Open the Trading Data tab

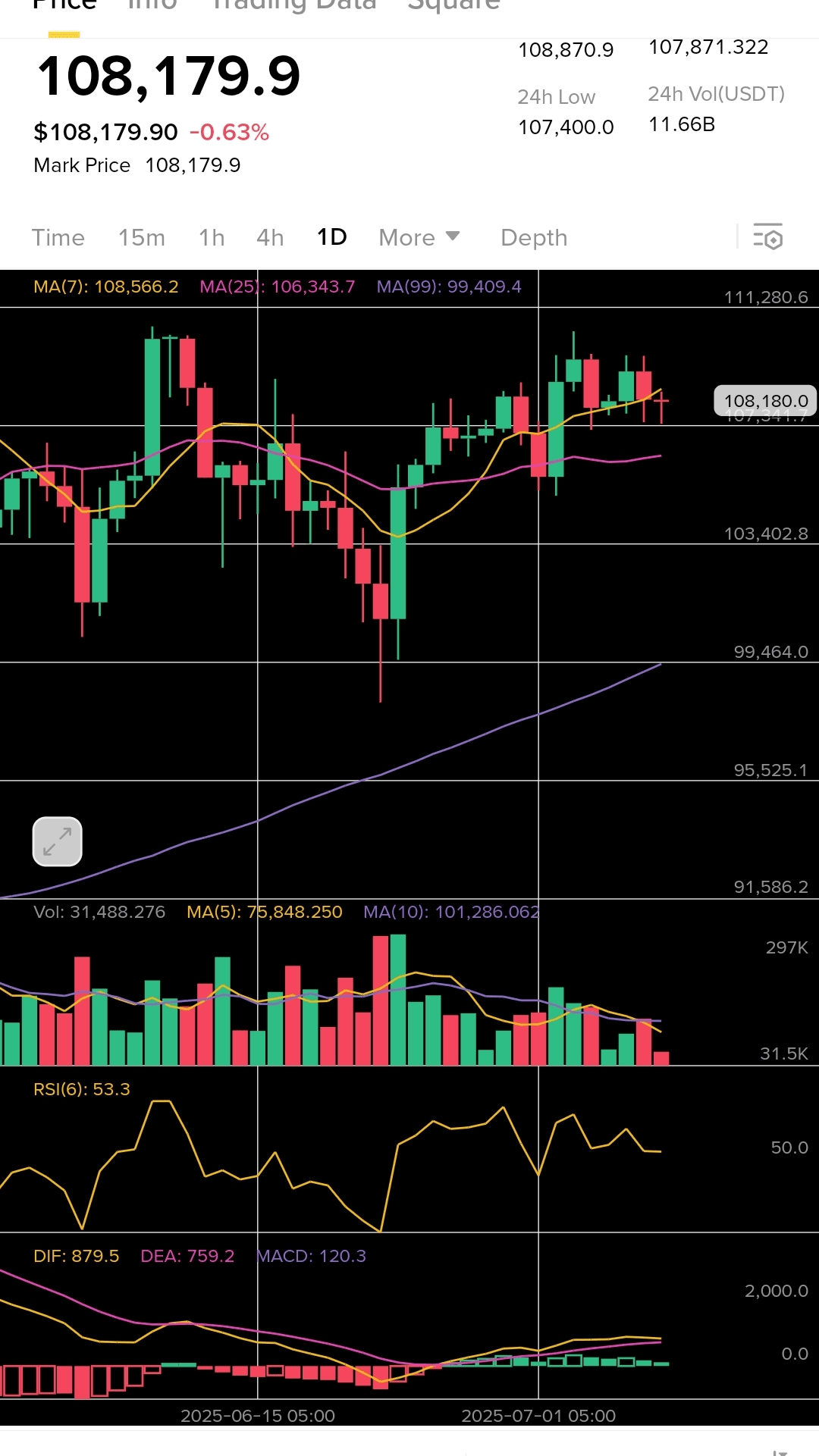pos(293,5)
